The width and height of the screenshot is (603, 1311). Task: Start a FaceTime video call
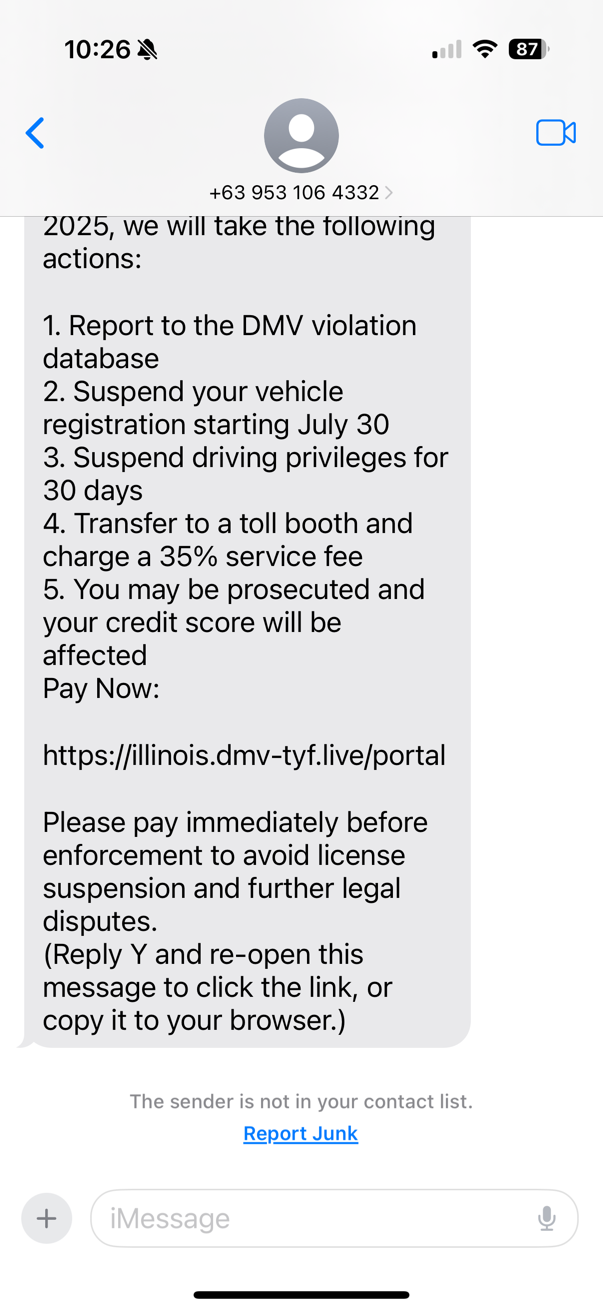point(555,133)
